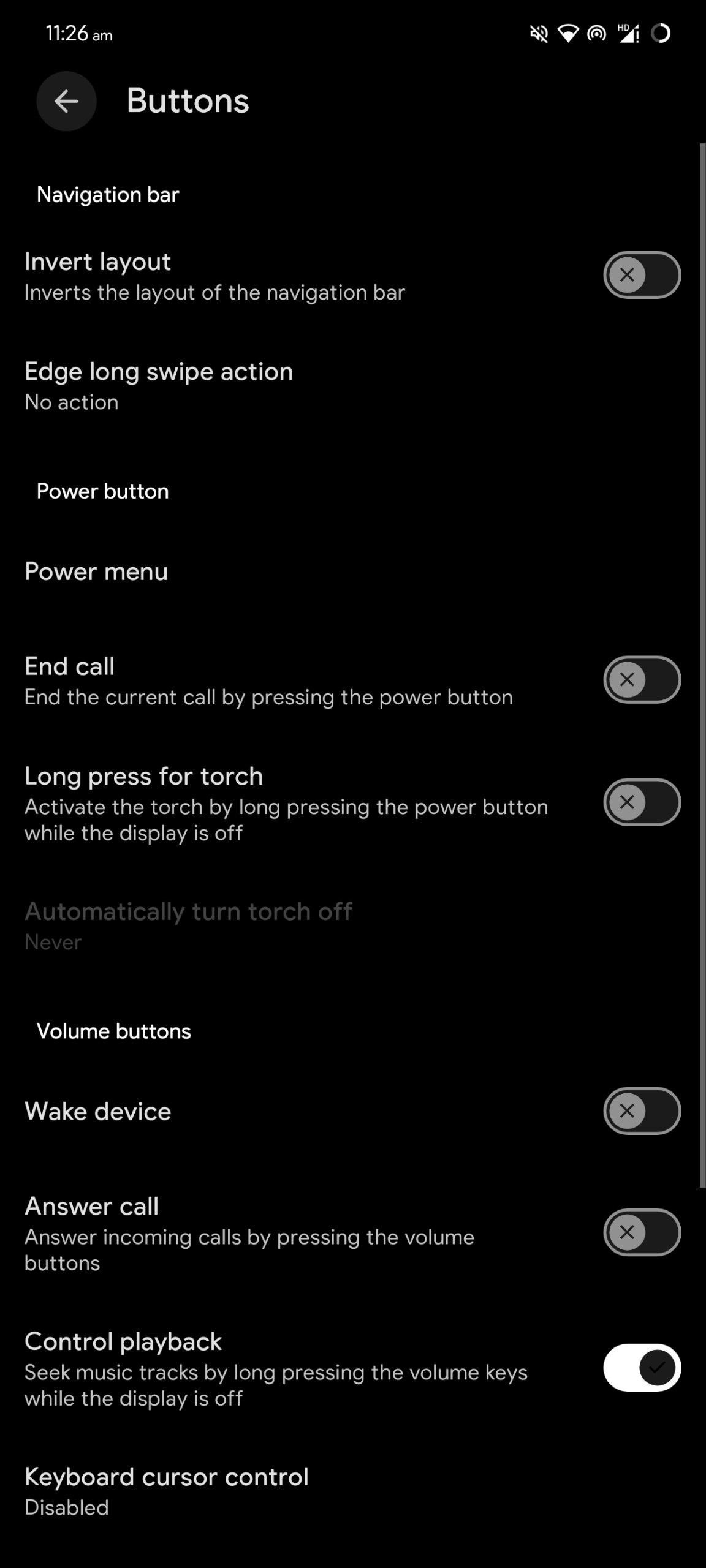The image size is (706, 1568).
Task: Open Power menu settings
Action: tap(97, 571)
